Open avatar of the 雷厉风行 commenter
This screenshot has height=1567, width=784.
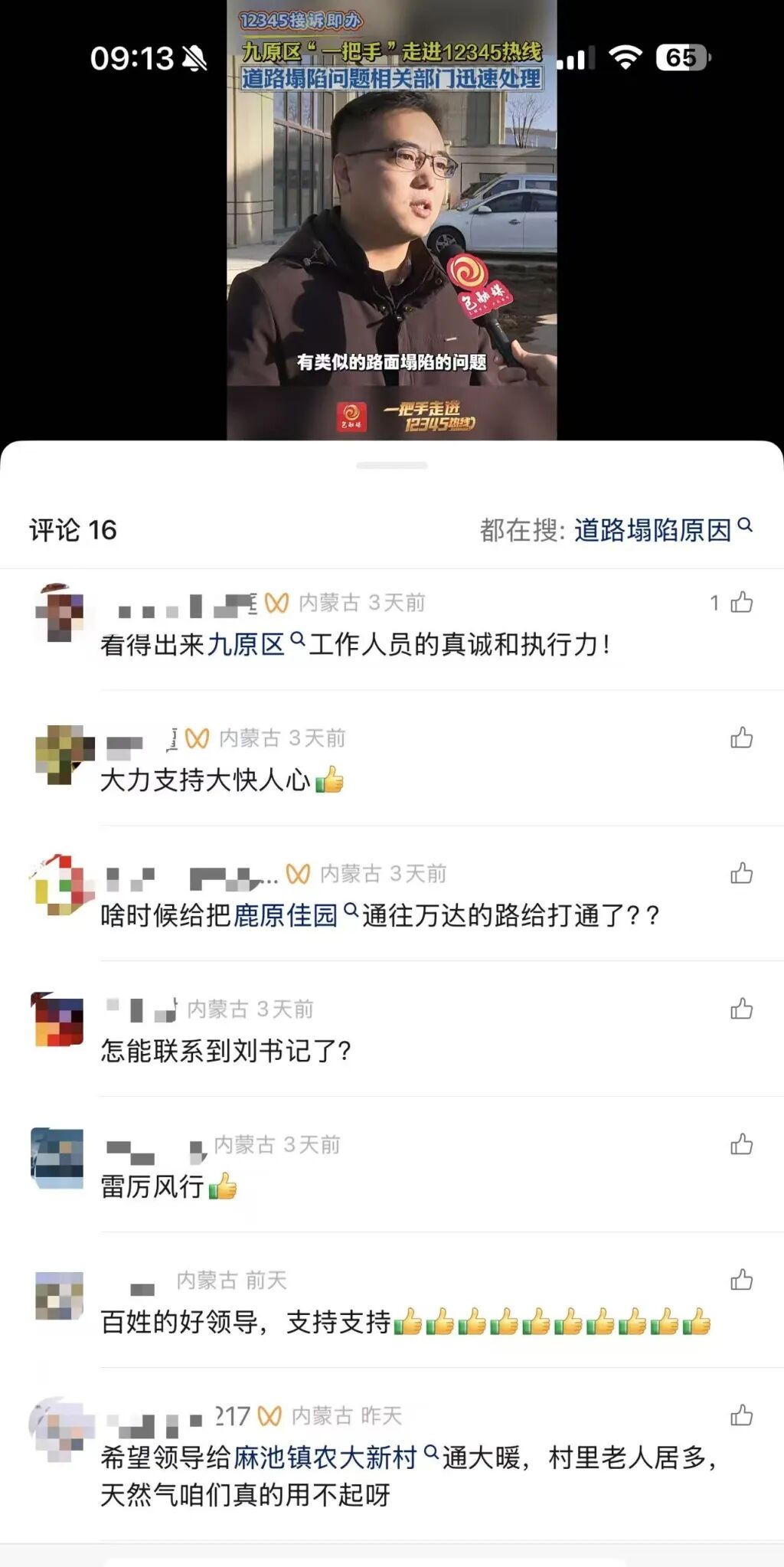click(x=57, y=1157)
